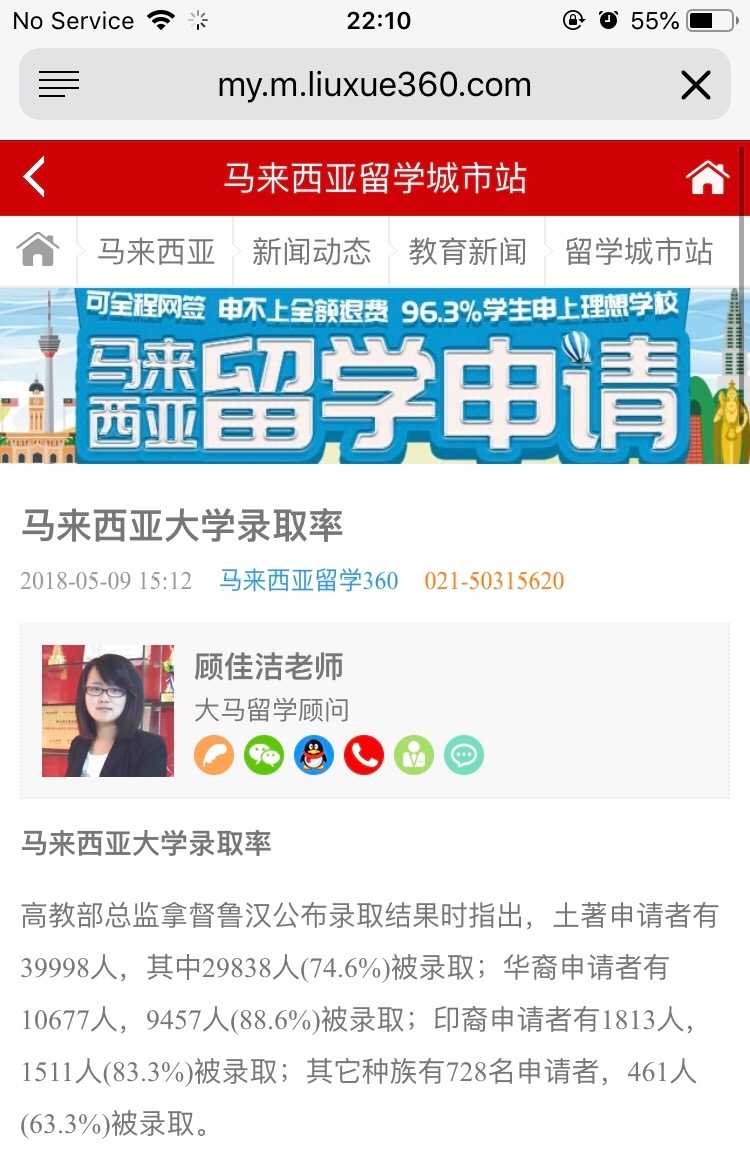
Task: Contact the advisor via the QQ penguin icon
Action: click(x=314, y=755)
